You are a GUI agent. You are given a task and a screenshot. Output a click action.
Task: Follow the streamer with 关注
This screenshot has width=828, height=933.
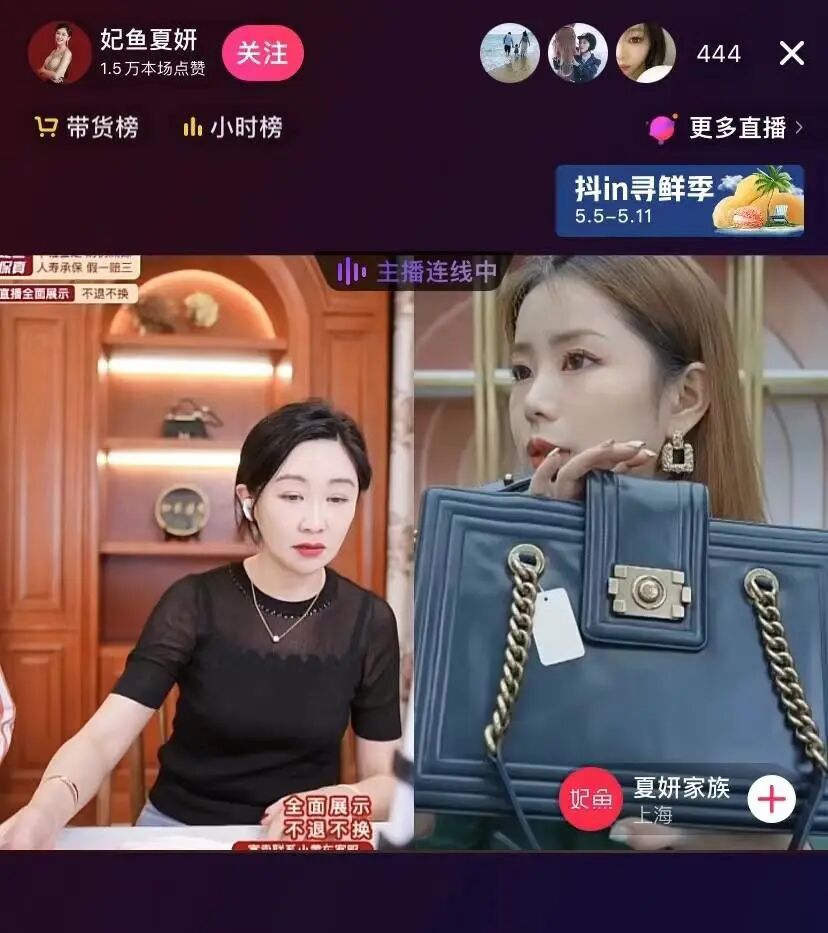(x=263, y=53)
